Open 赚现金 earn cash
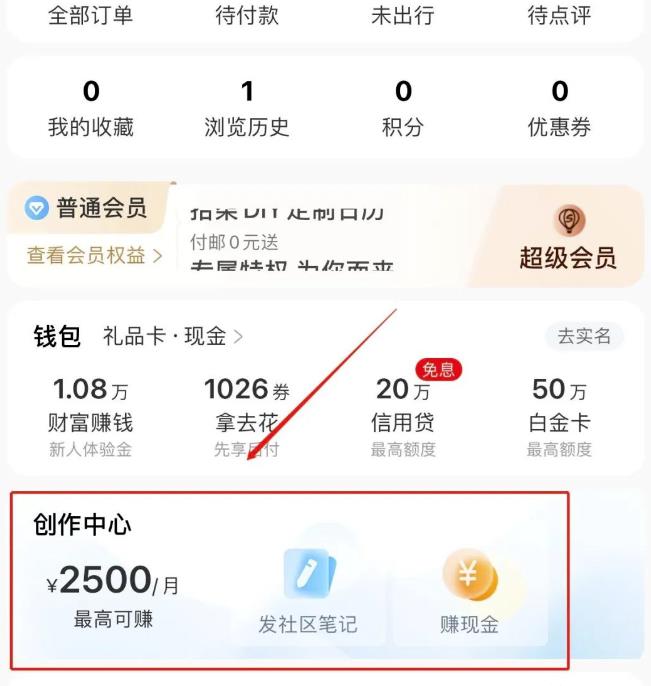Screen dimensions: 651x686 click(x=469, y=596)
